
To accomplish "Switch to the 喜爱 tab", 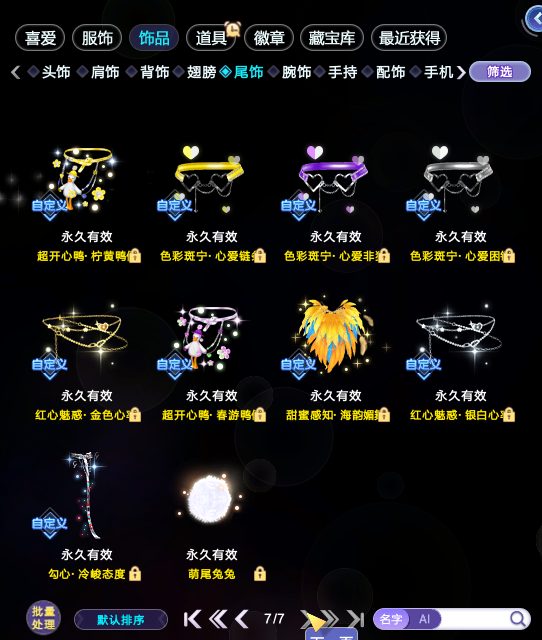I will (x=40, y=38).
